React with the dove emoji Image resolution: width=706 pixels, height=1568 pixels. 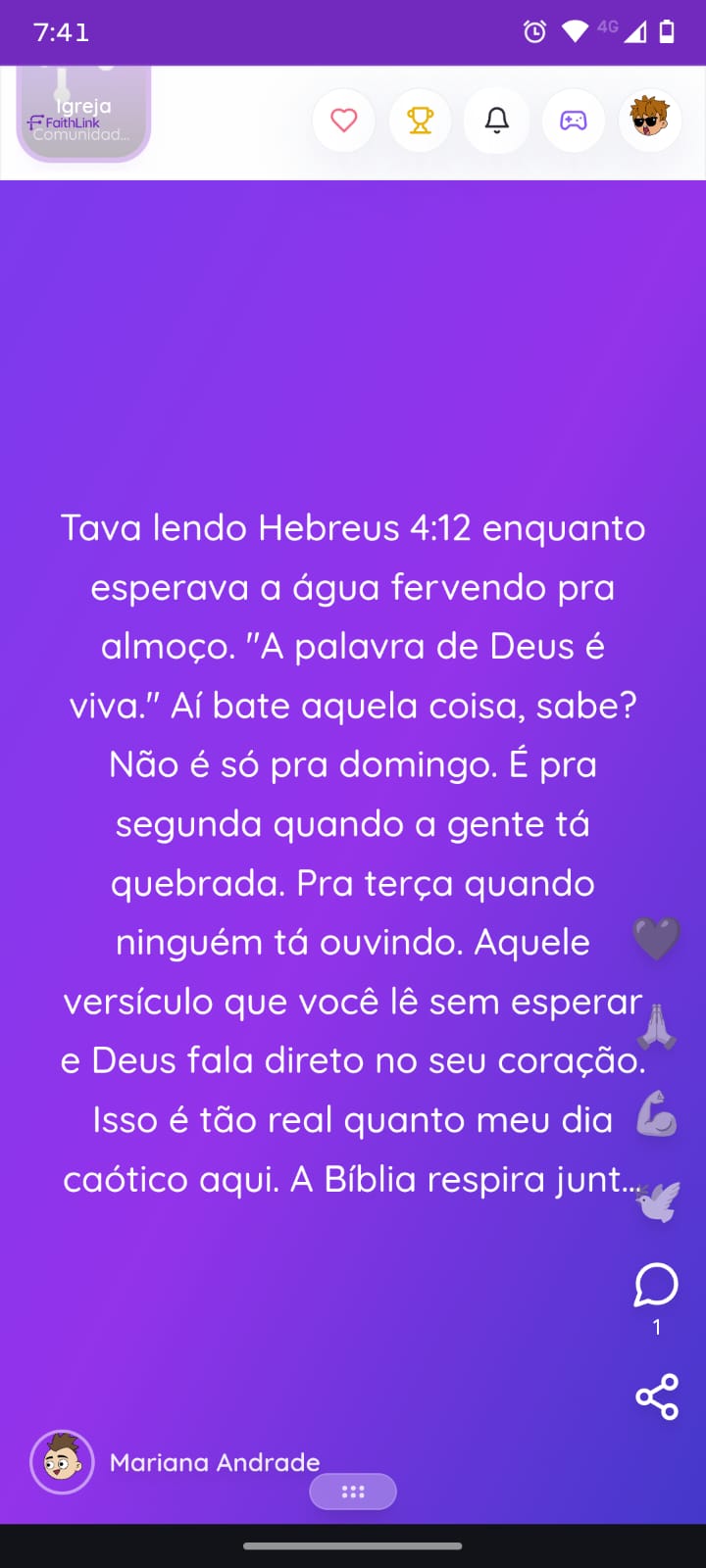[x=656, y=1201]
